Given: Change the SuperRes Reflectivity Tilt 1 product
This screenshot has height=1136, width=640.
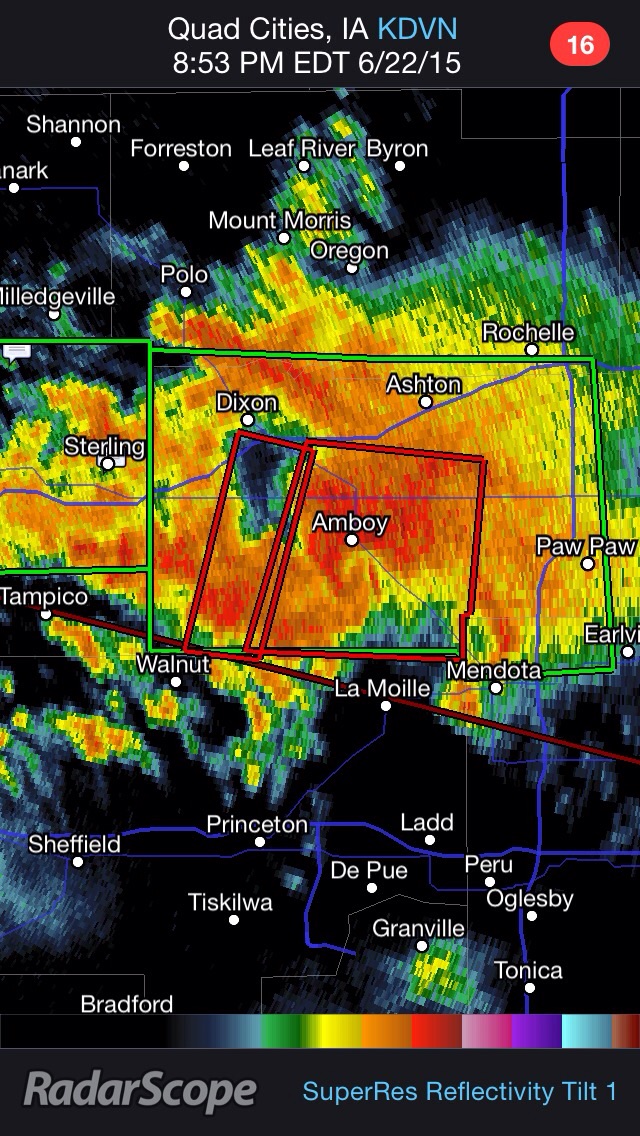Looking at the screenshot, I should tap(460, 1091).
